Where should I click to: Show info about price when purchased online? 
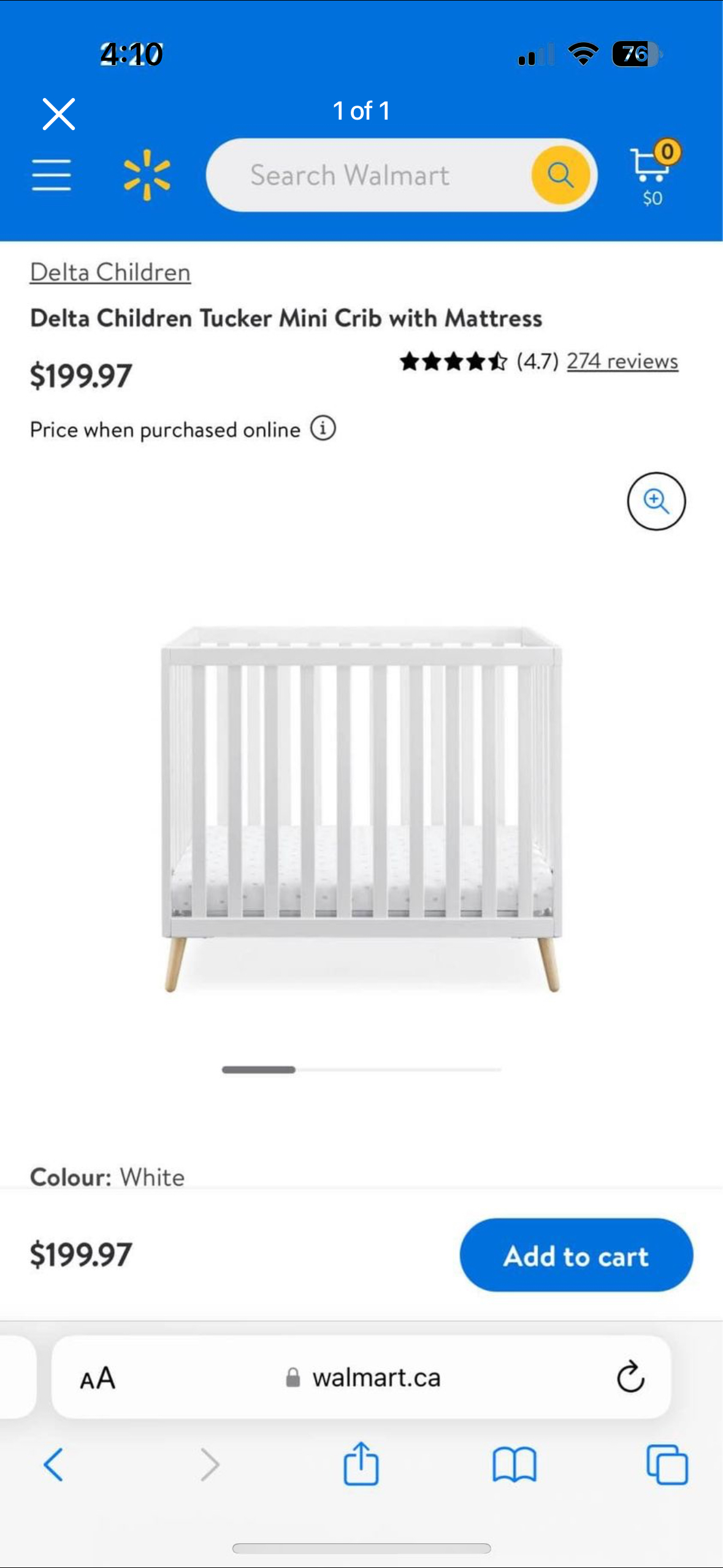click(x=323, y=428)
